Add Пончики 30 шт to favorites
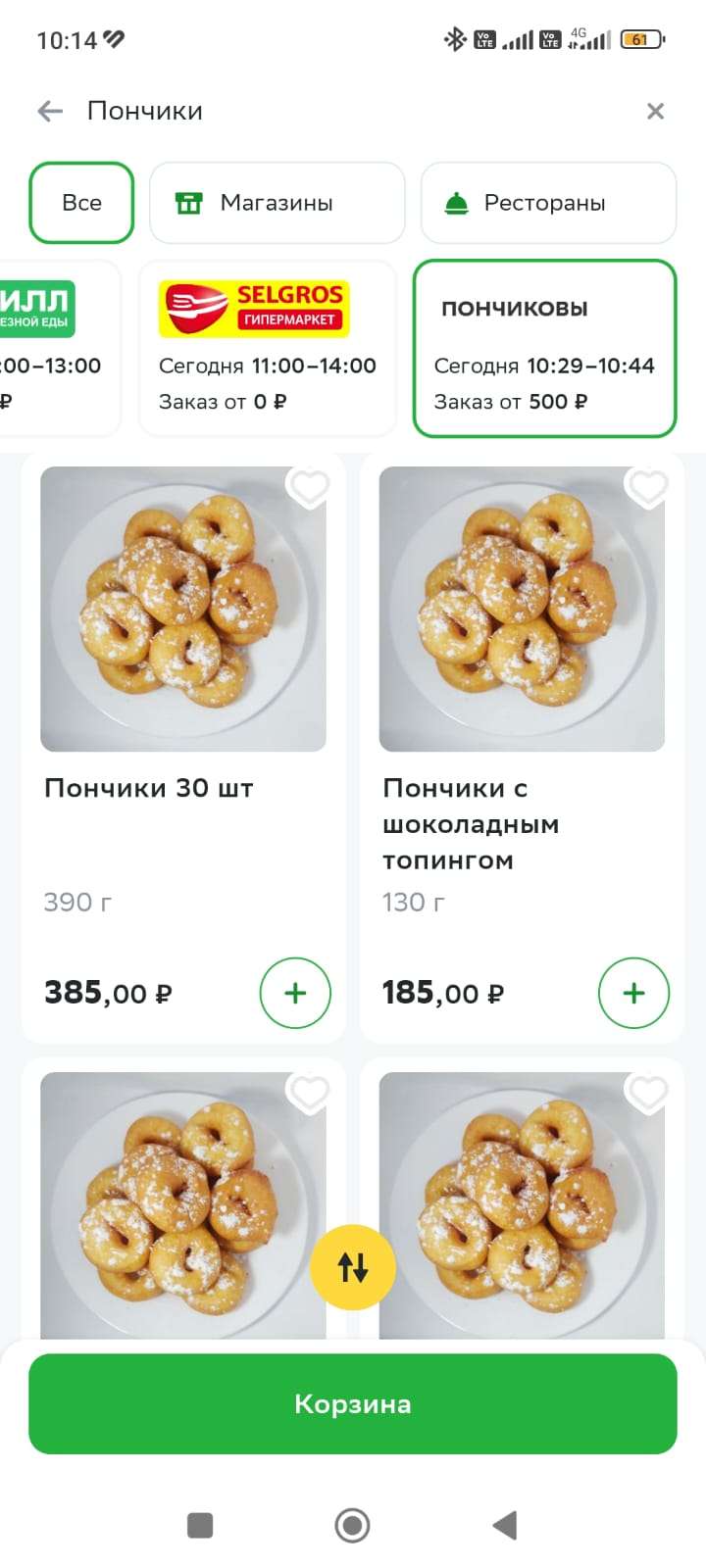 coord(309,487)
